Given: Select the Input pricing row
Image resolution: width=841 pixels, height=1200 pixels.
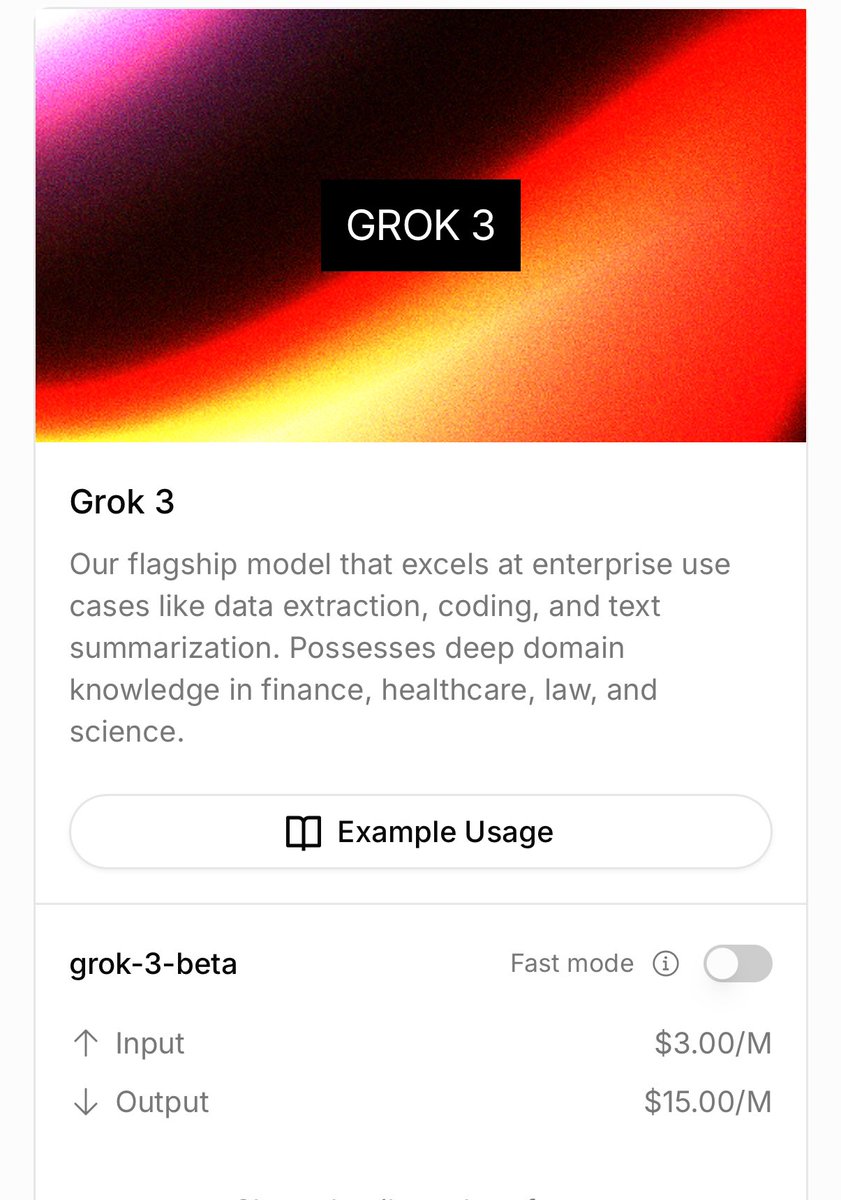Looking at the screenshot, I should click(420, 1043).
